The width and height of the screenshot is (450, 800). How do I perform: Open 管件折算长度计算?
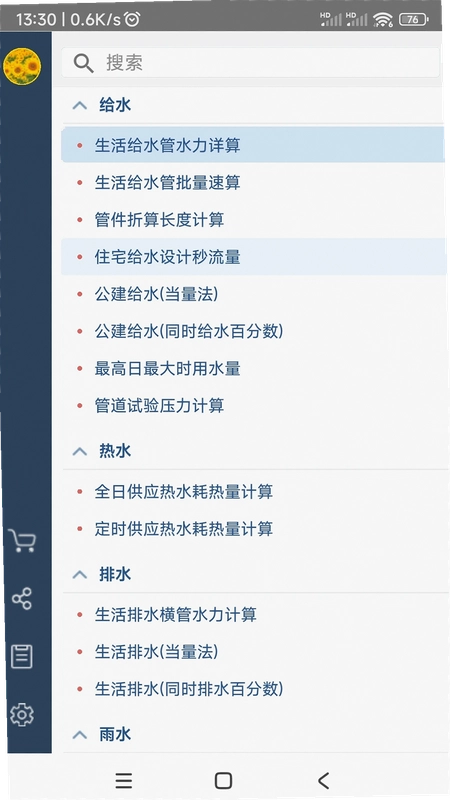253,220
